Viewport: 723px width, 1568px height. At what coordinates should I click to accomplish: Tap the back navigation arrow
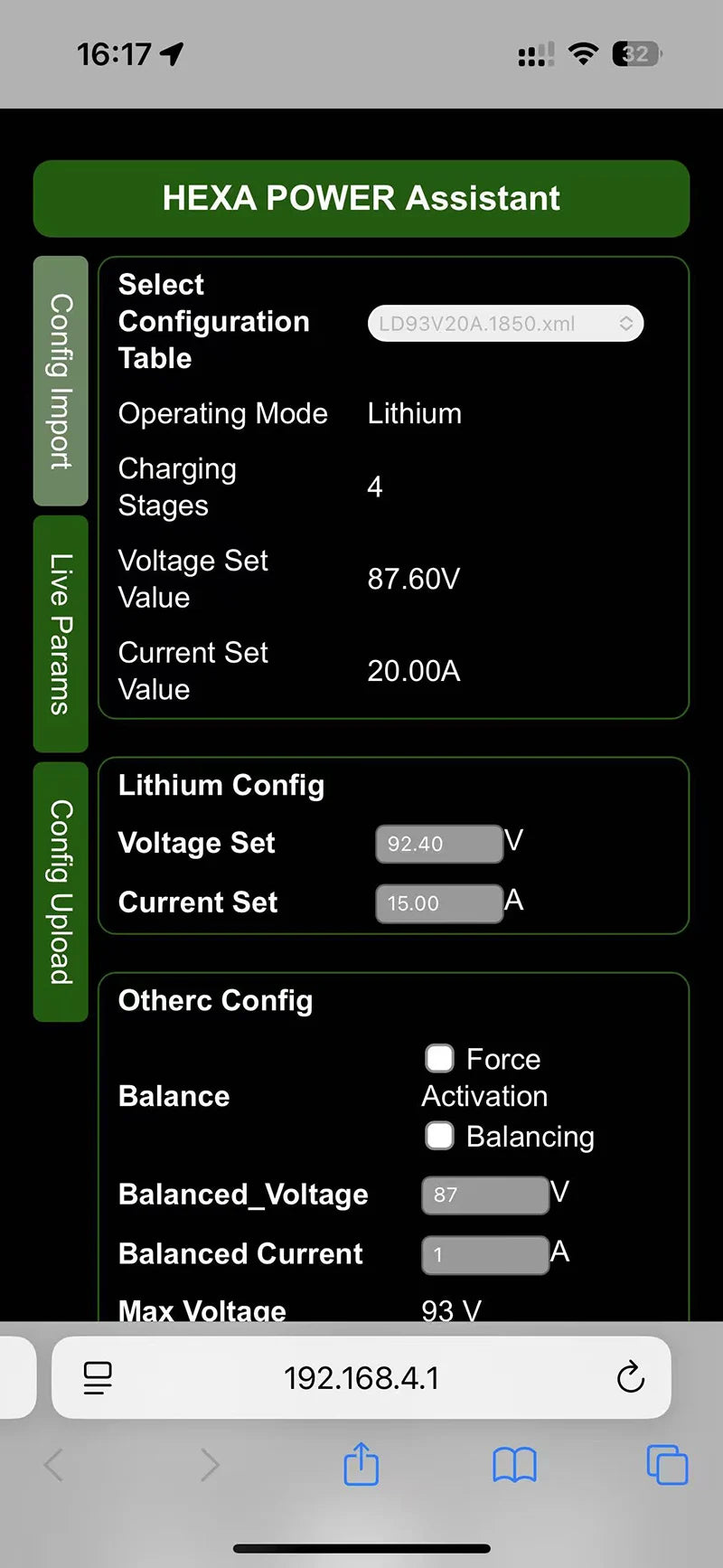click(54, 1465)
